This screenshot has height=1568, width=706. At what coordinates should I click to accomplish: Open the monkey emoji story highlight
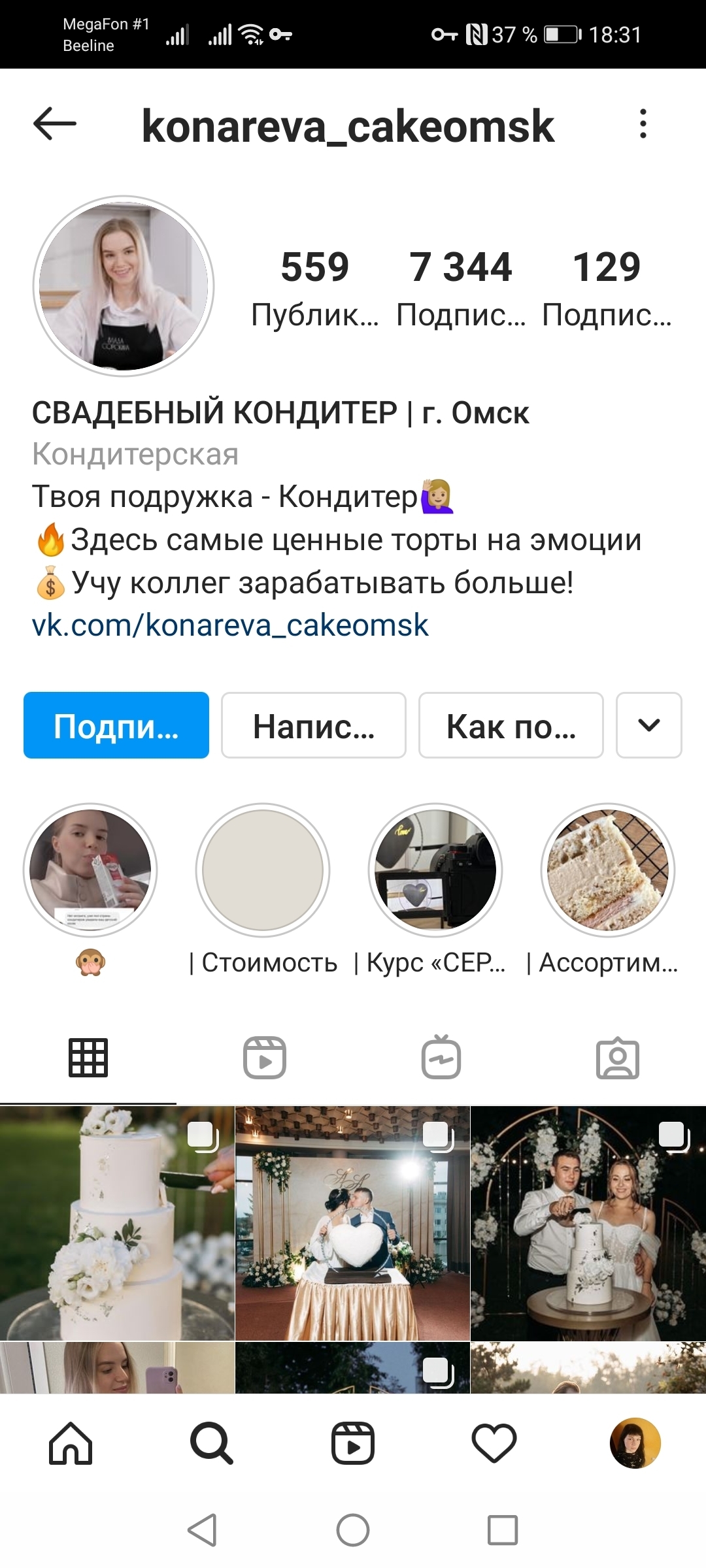pos(90,870)
